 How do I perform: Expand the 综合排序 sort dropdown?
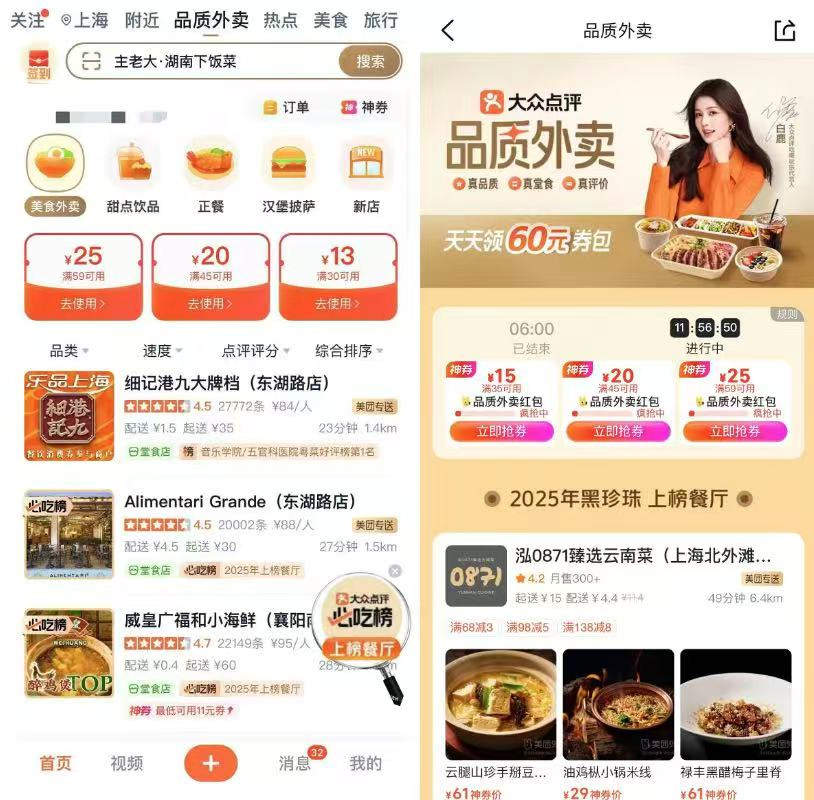tap(349, 351)
